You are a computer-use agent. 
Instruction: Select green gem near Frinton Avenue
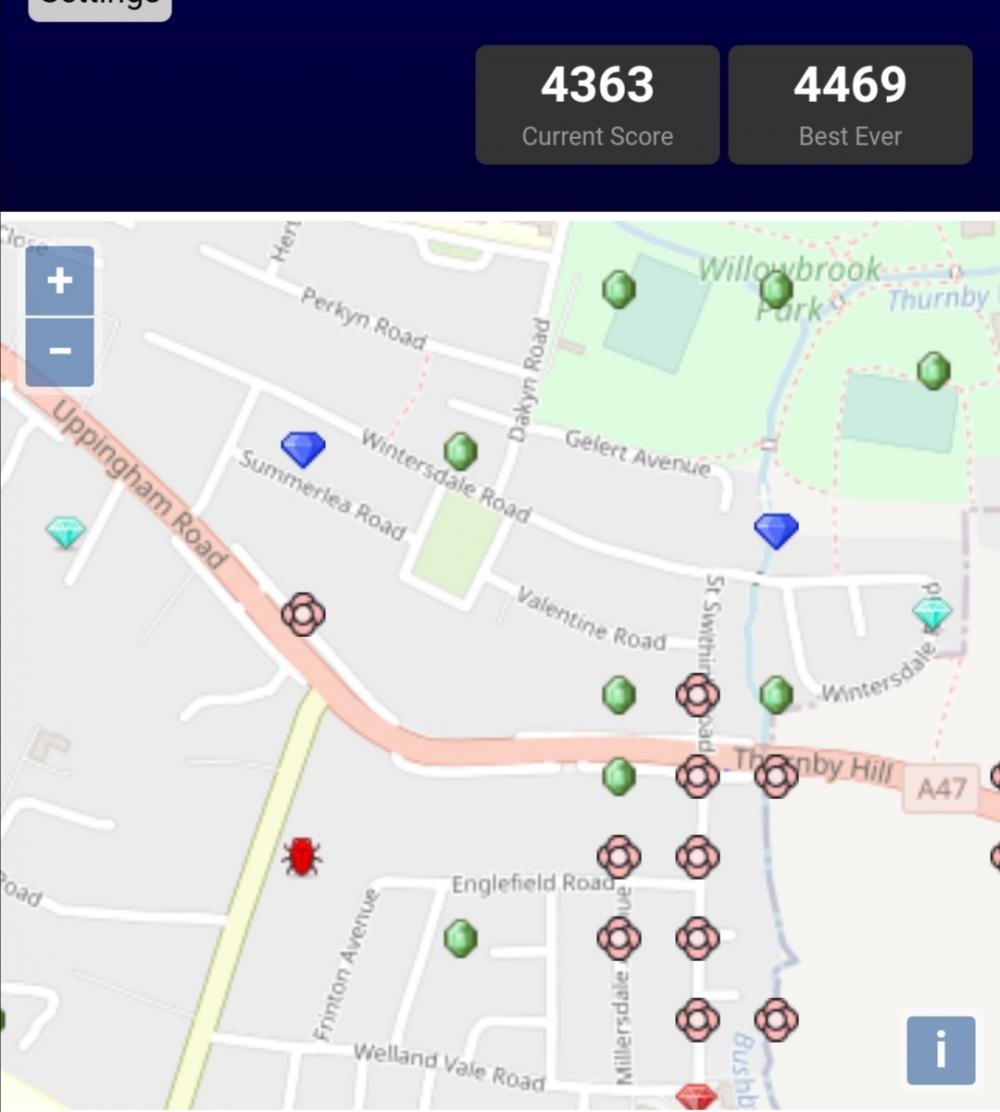(460, 938)
